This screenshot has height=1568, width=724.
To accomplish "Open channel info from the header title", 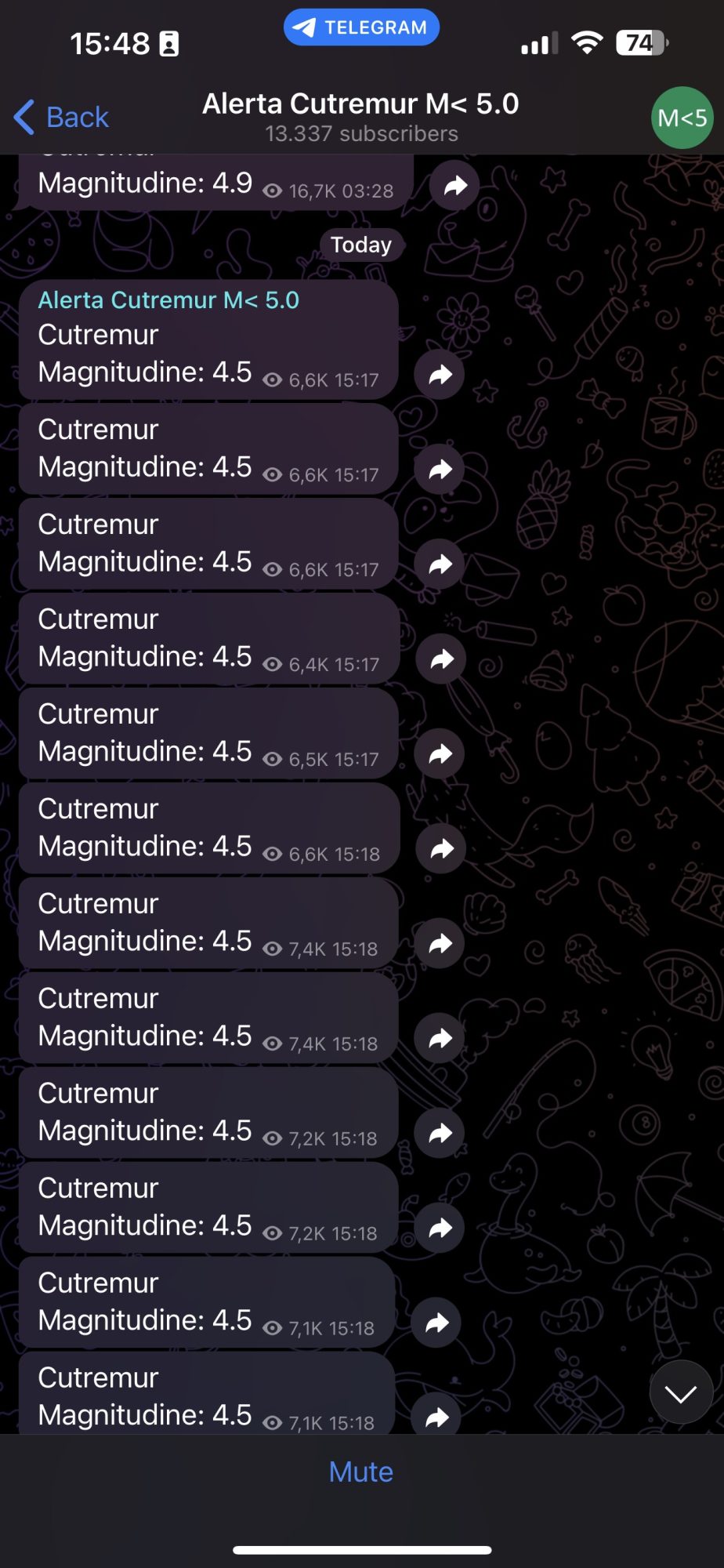I will 360,116.
